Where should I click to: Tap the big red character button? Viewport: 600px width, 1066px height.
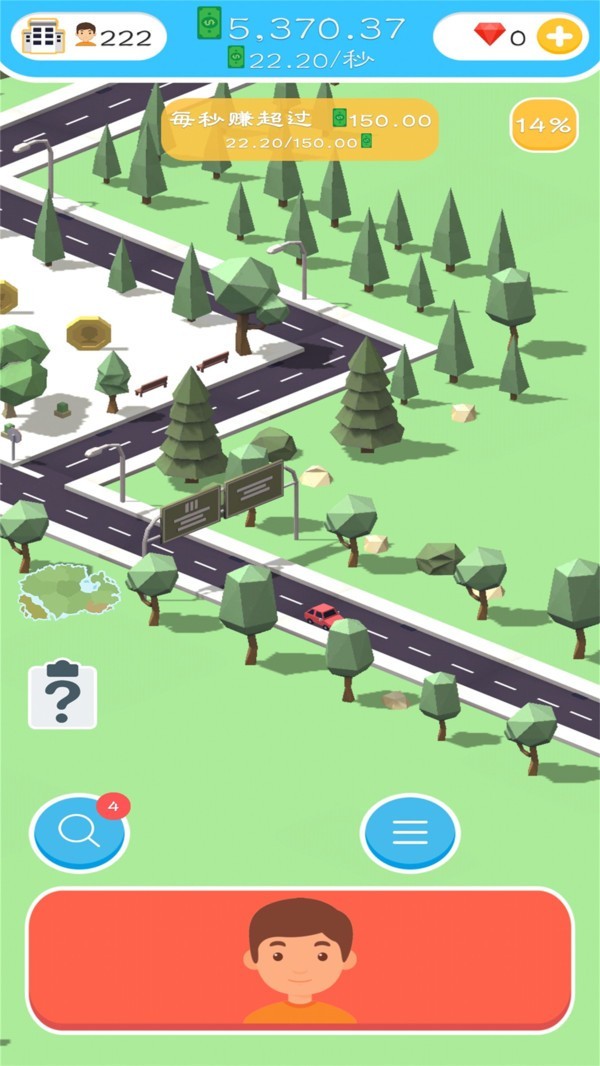pos(300,959)
